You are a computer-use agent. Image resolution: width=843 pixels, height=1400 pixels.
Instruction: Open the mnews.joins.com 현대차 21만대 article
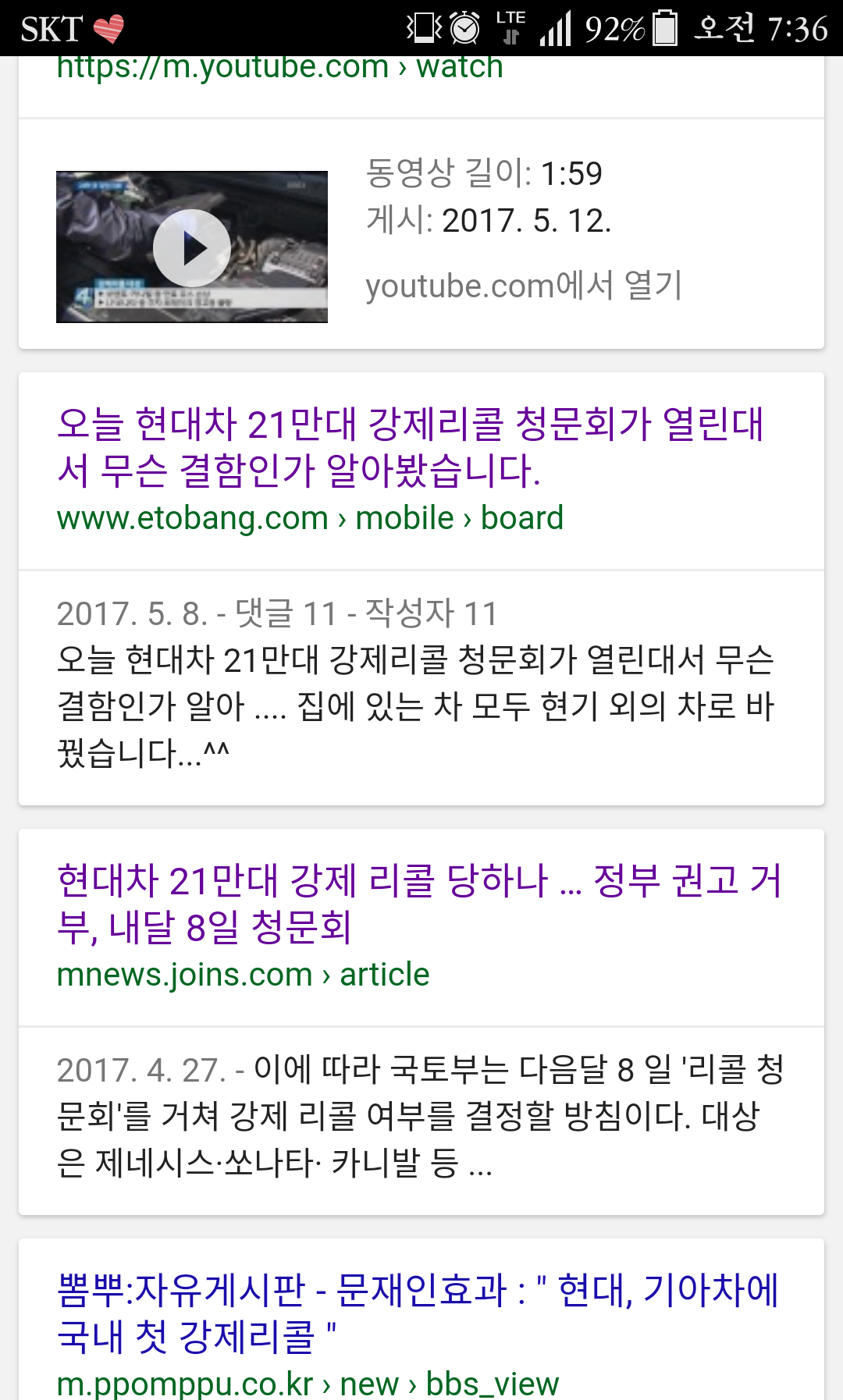pyautogui.click(x=420, y=904)
